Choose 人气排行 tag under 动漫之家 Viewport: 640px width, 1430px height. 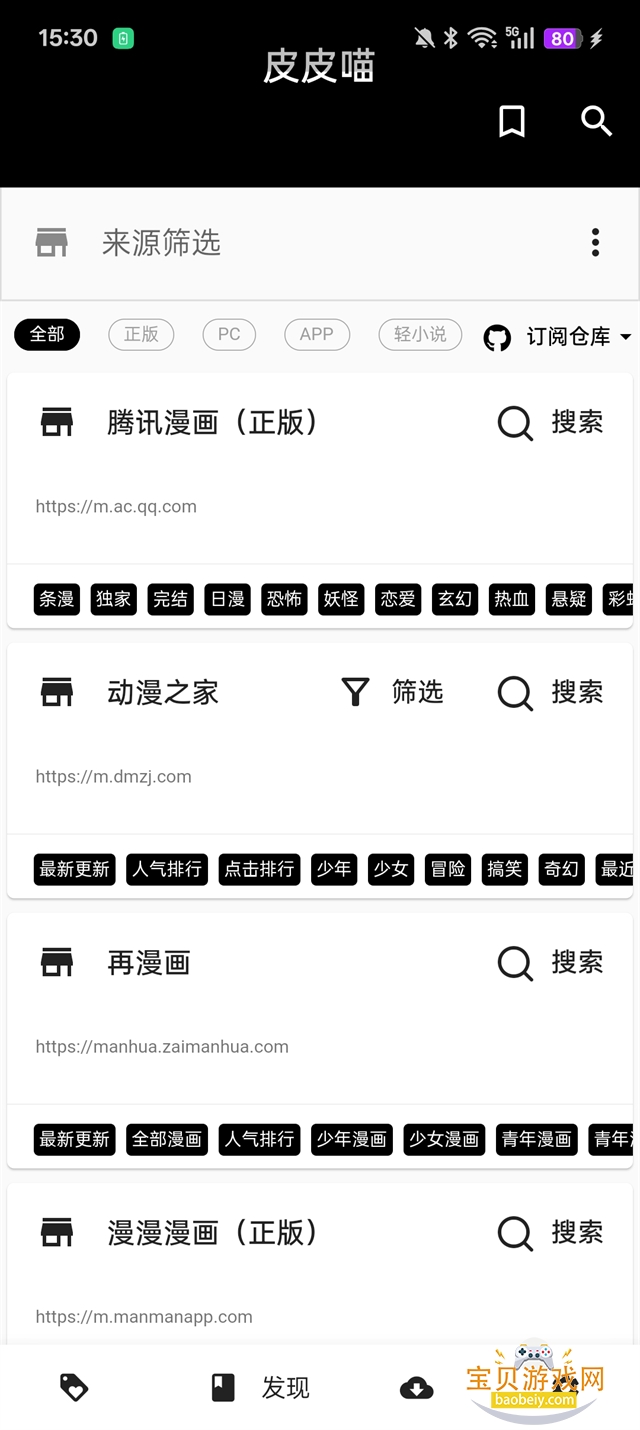click(167, 869)
